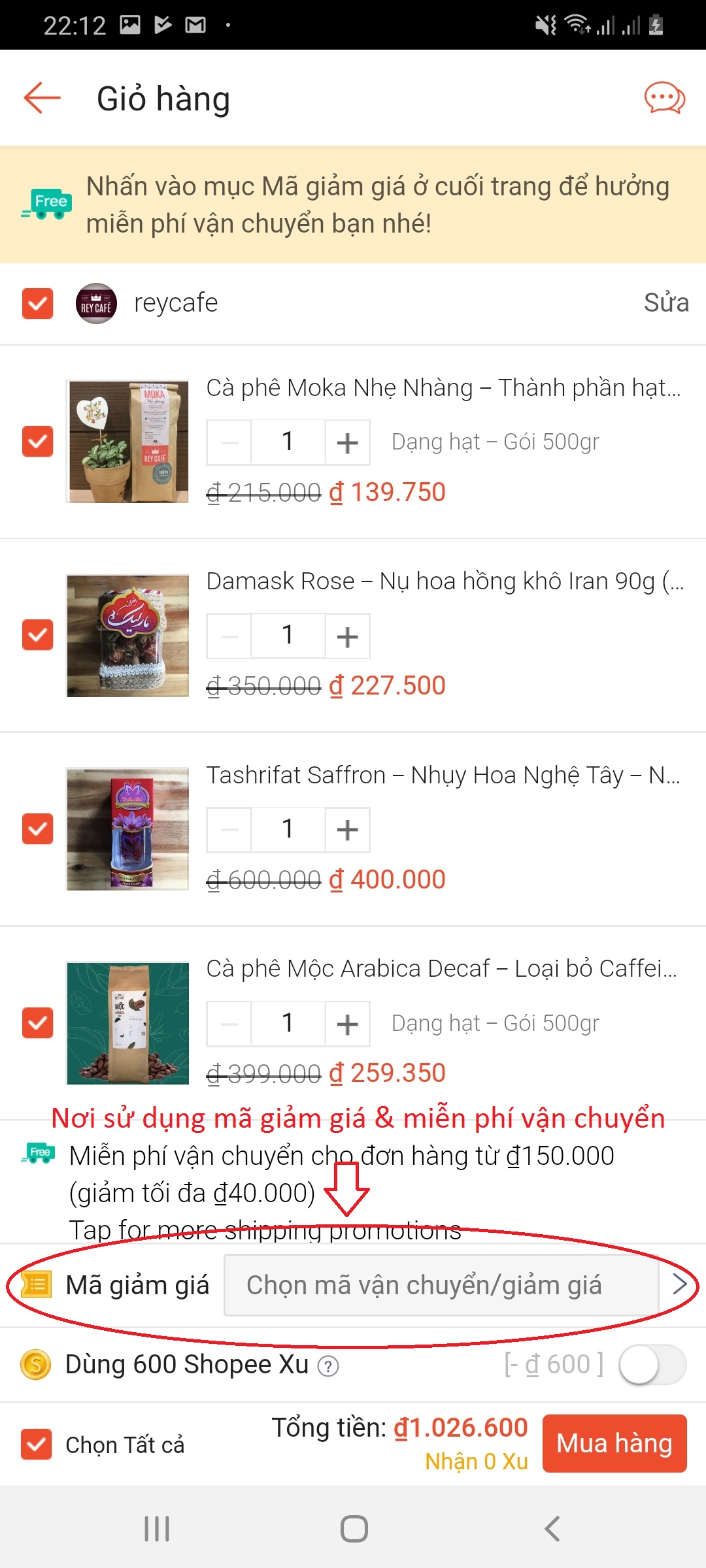Add one more Tashrifat Saffron

pyautogui.click(x=347, y=830)
